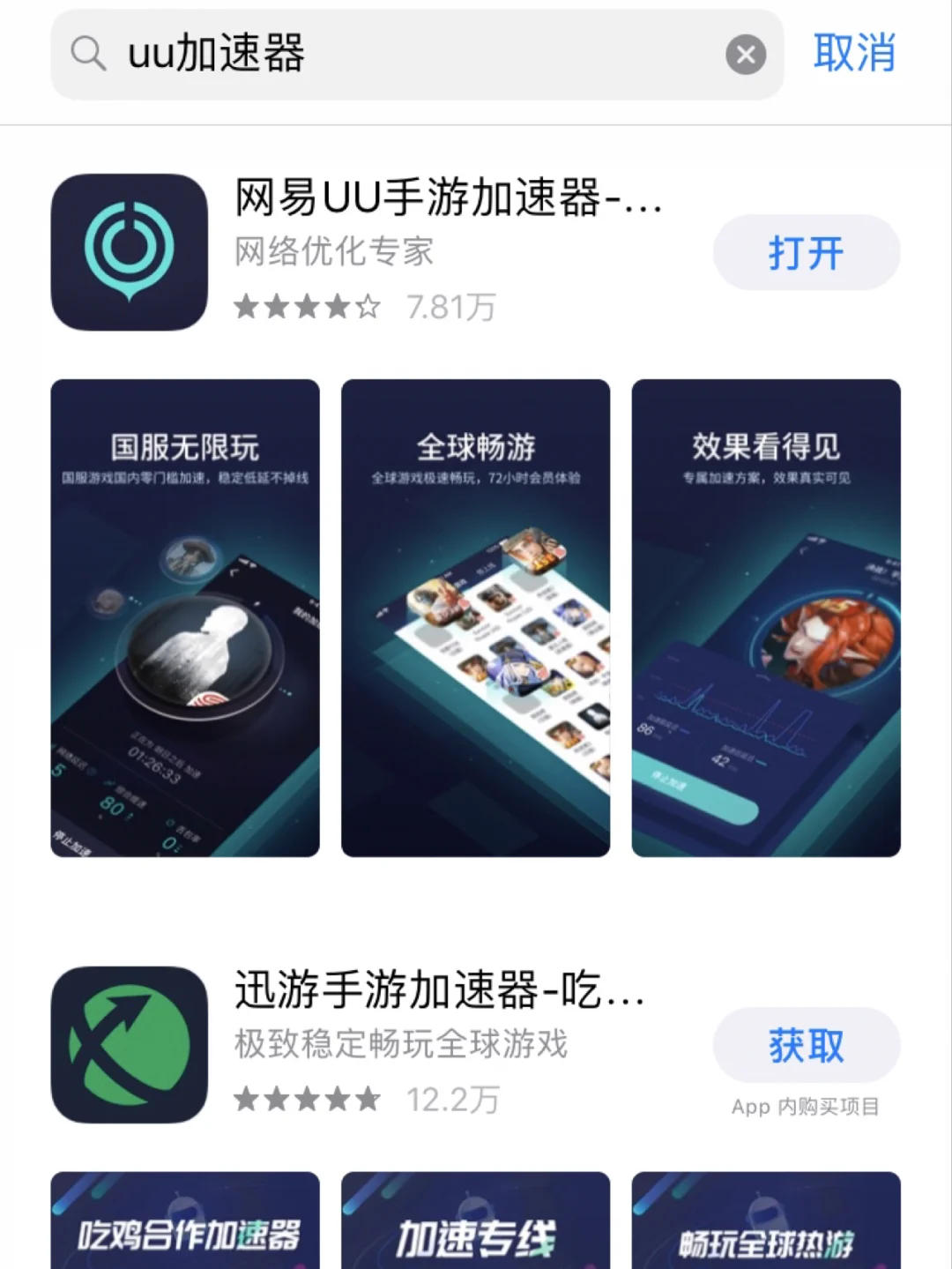Tap 获取 to get 迅游手游加速器
Viewport: 952px width, 1269px height.
point(806,1046)
